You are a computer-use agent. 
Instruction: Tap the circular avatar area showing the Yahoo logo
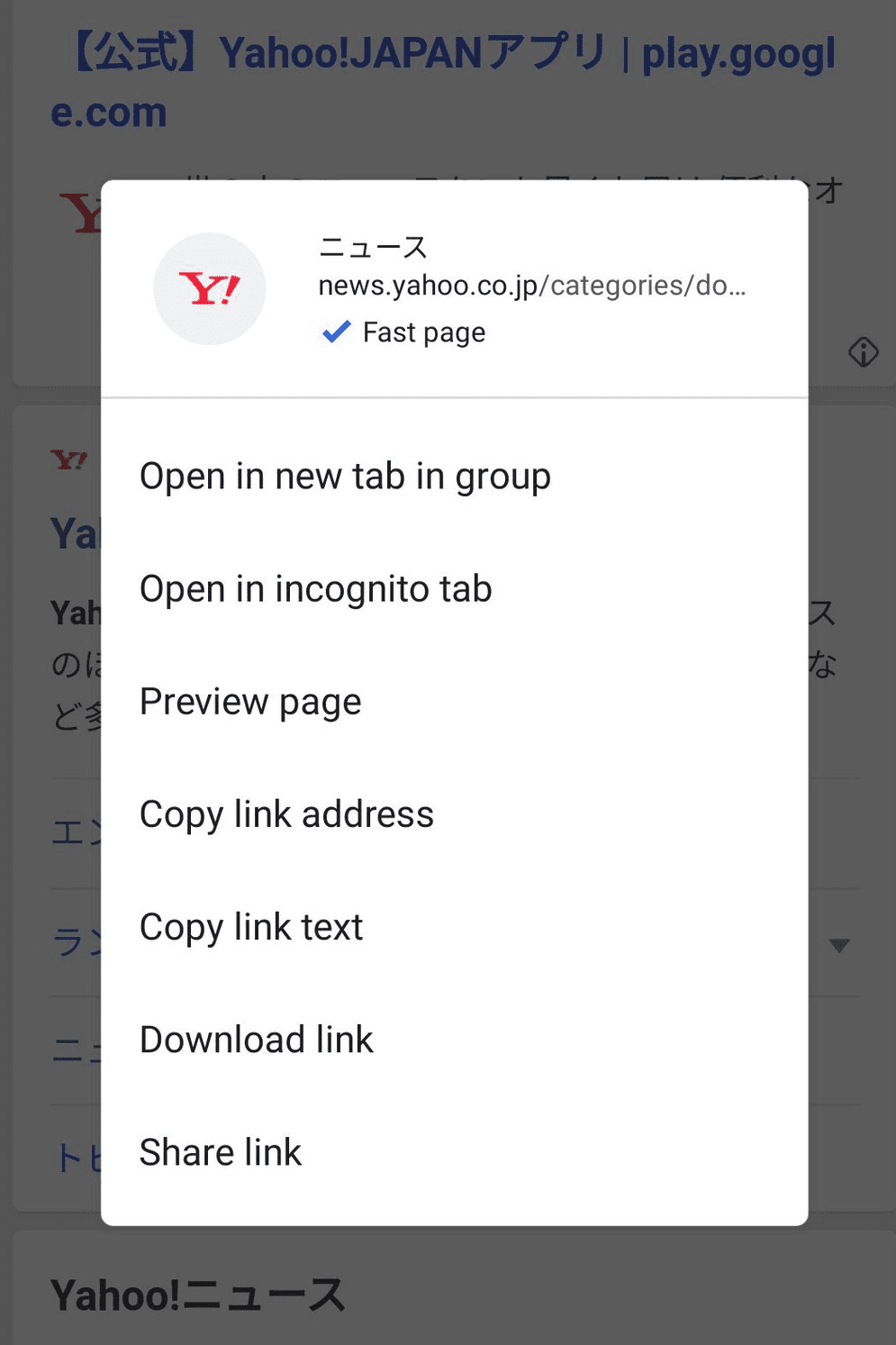click(209, 288)
